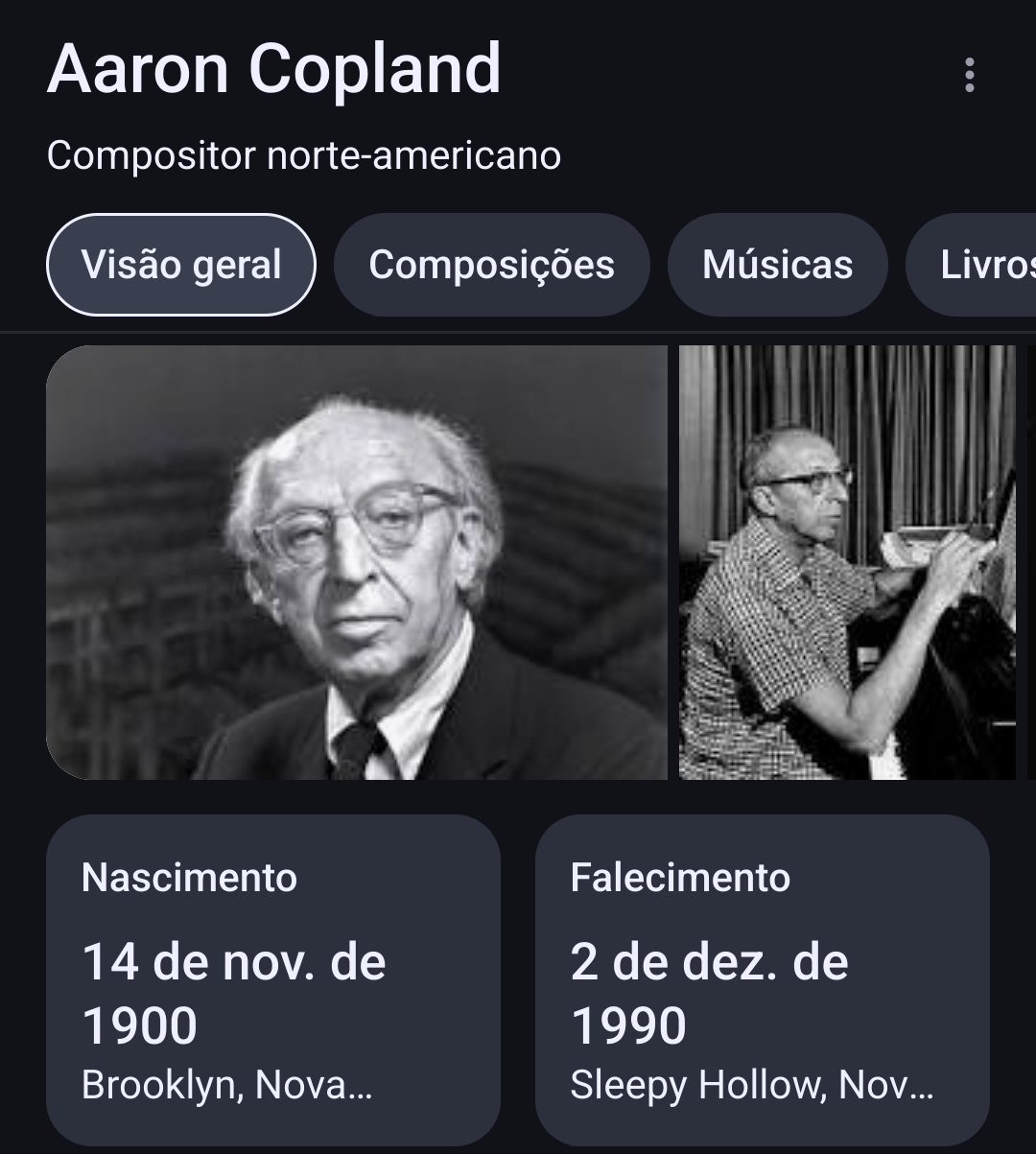Open the three-dot overflow menu
Screen dimensions: 1036x1154
[x=969, y=75]
